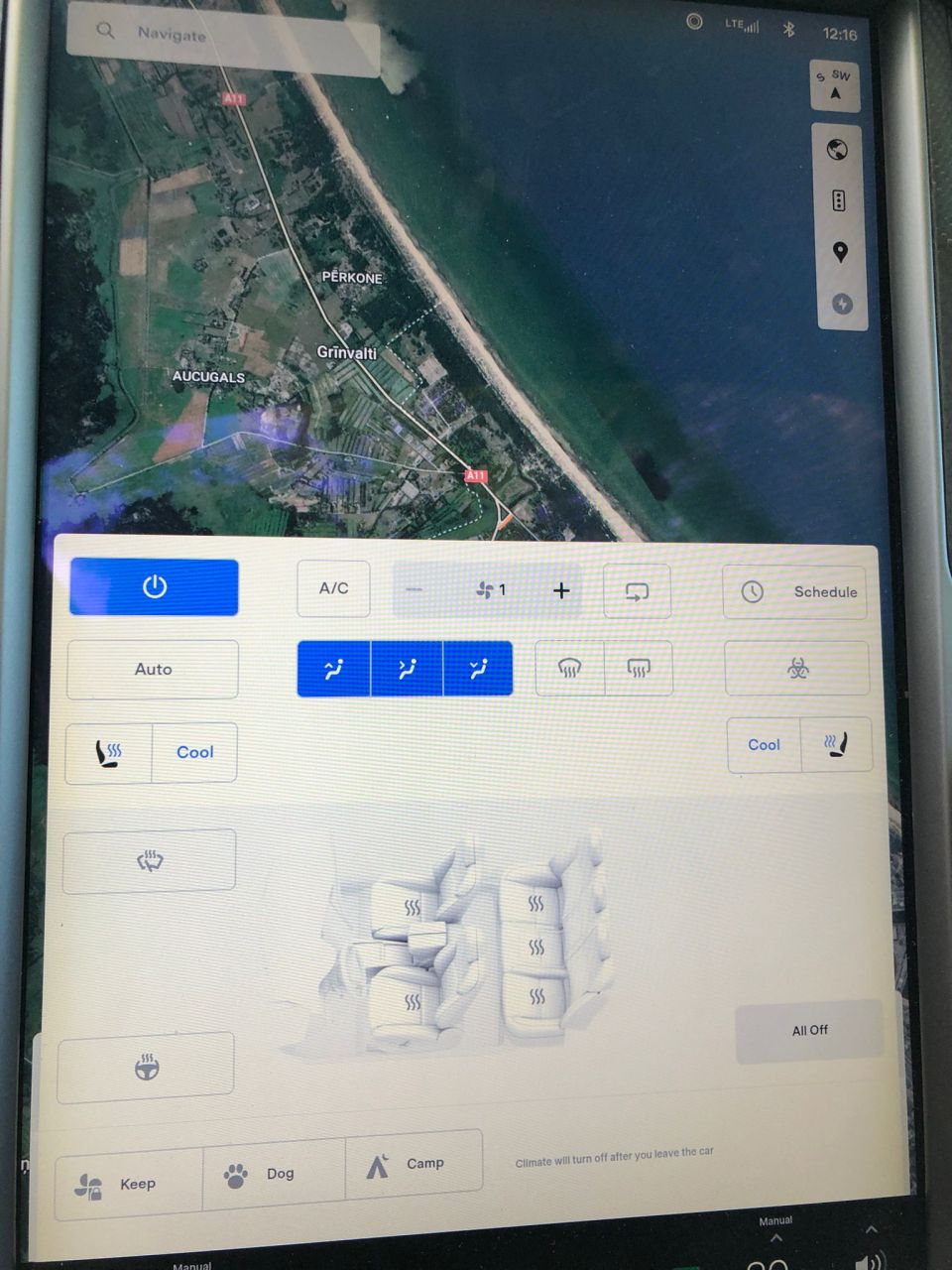This screenshot has height=1270, width=952.
Task: Toggle the A/C button
Action: [x=333, y=588]
